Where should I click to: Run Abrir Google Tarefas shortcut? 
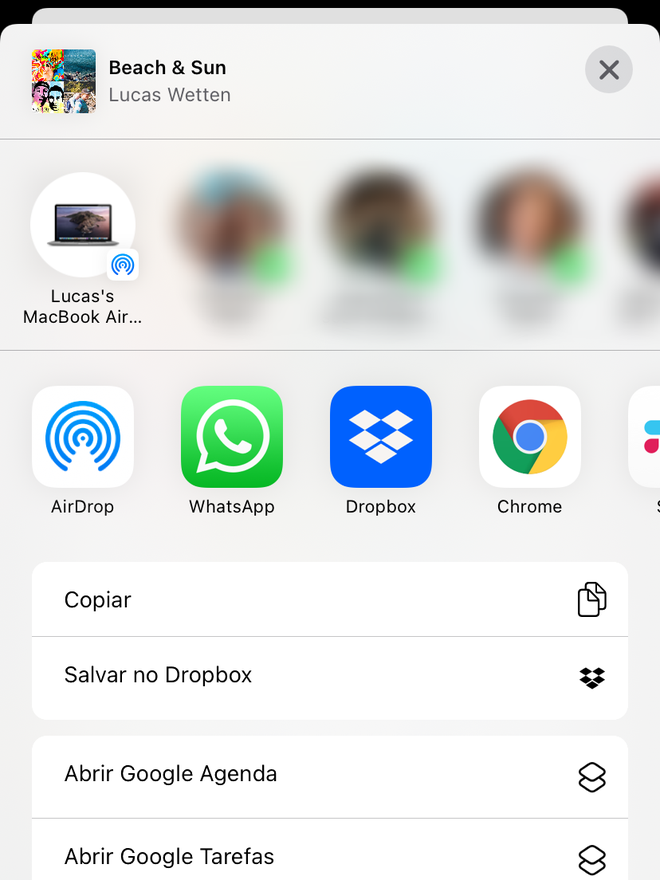coord(330,856)
